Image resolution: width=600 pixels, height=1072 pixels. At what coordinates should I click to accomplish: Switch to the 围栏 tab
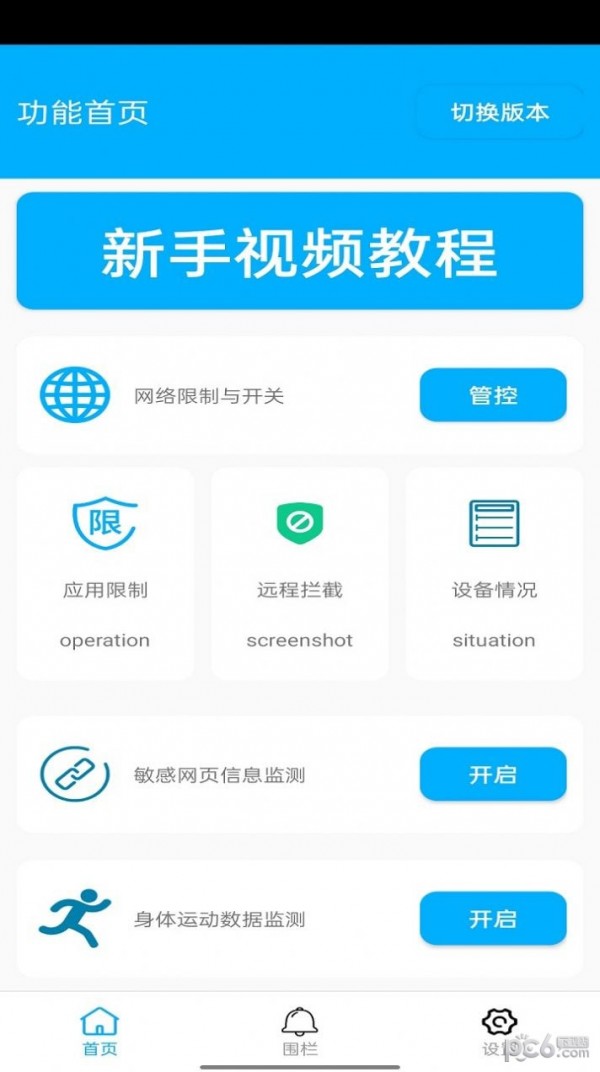(299, 1031)
